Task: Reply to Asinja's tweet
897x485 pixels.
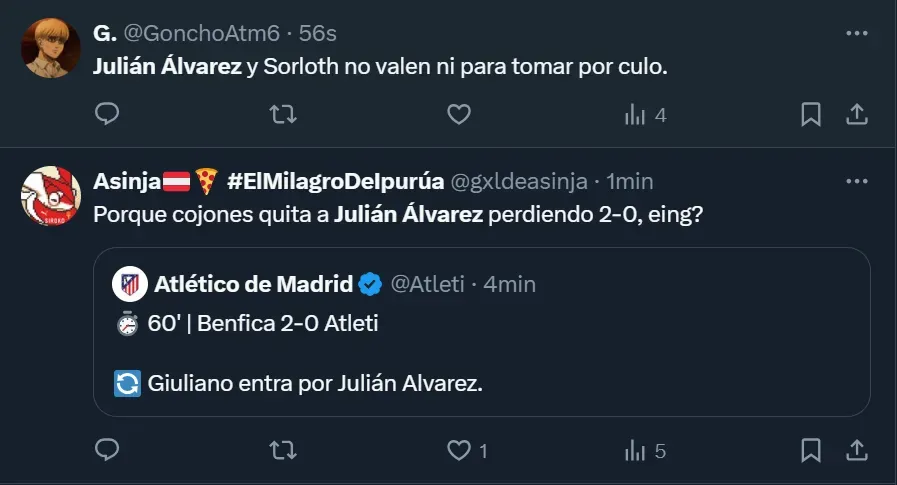Action: click(x=107, y=451)
